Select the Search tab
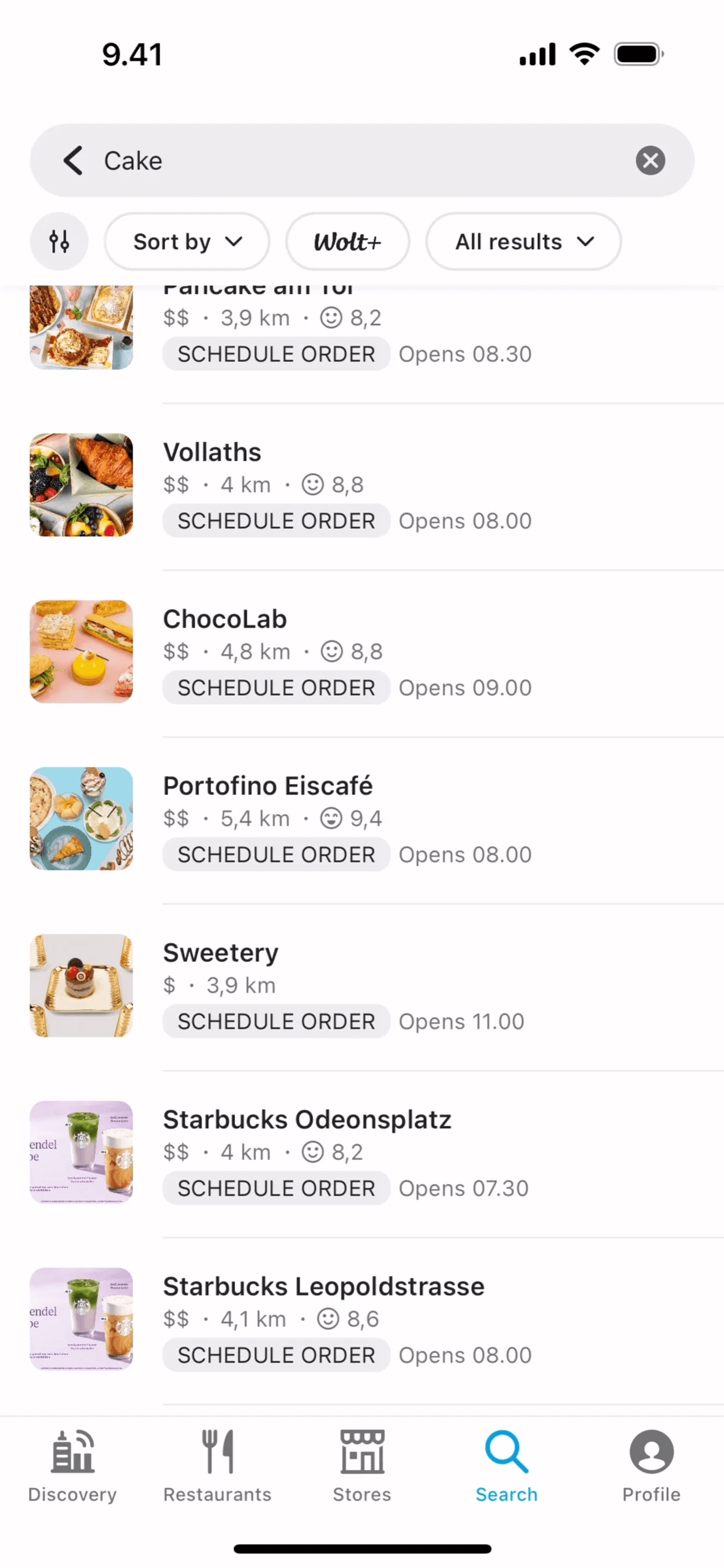The height and width of the screenshot is (1568, 724). point(507,1467)
